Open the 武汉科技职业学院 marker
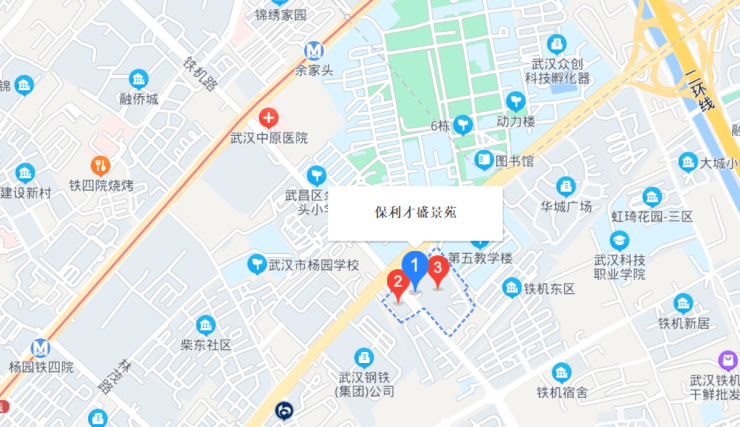The width and height of the screenshot is (740, 427). (620, 240)
